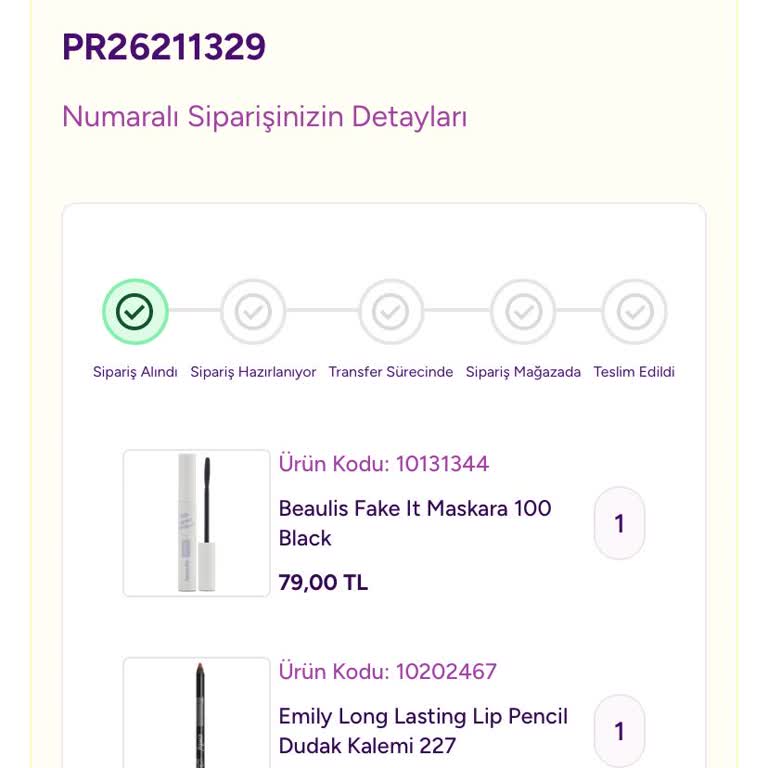Open the Beaulis Fake It Maskara product image
Screen dimensions: 768x768
click(196, 523)
